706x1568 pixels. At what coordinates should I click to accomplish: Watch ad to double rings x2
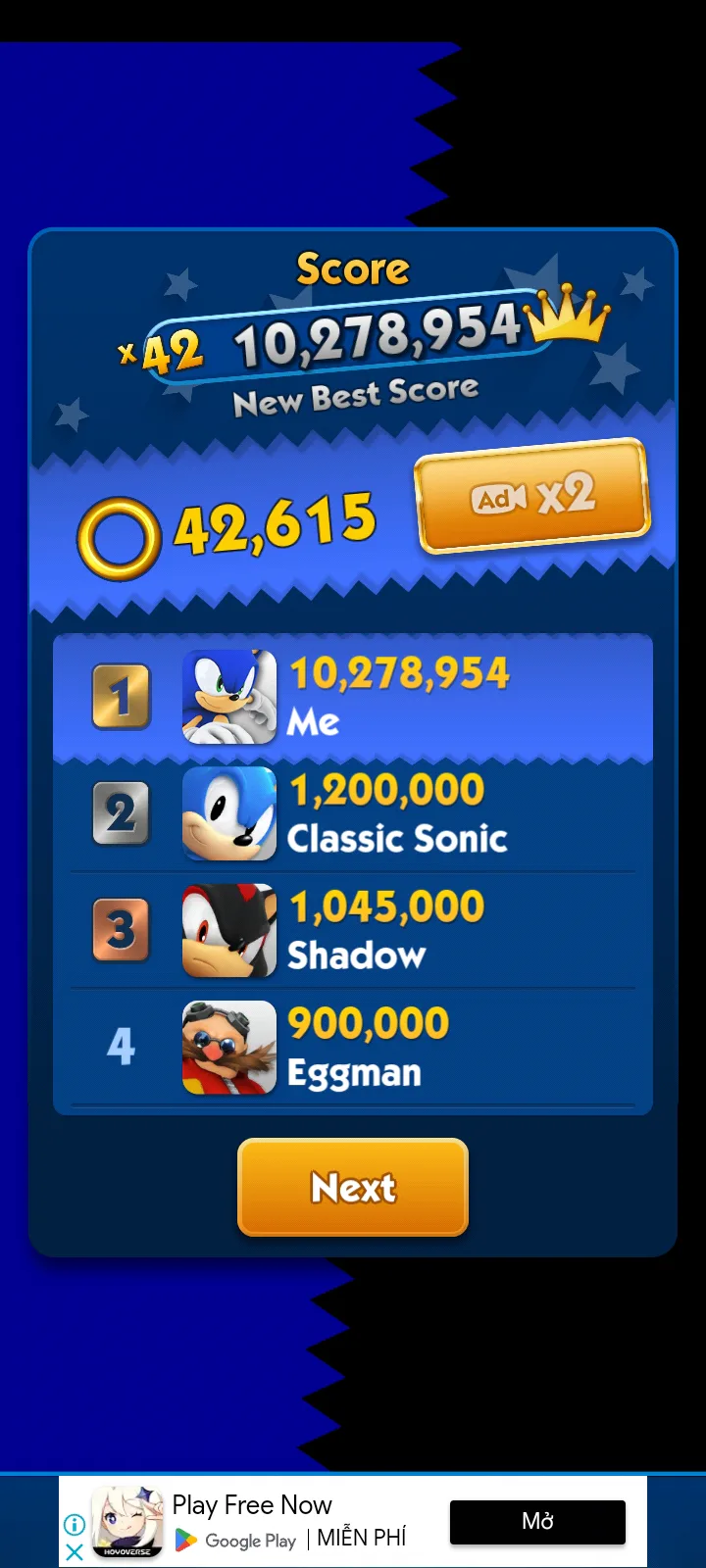click(532, 496)
